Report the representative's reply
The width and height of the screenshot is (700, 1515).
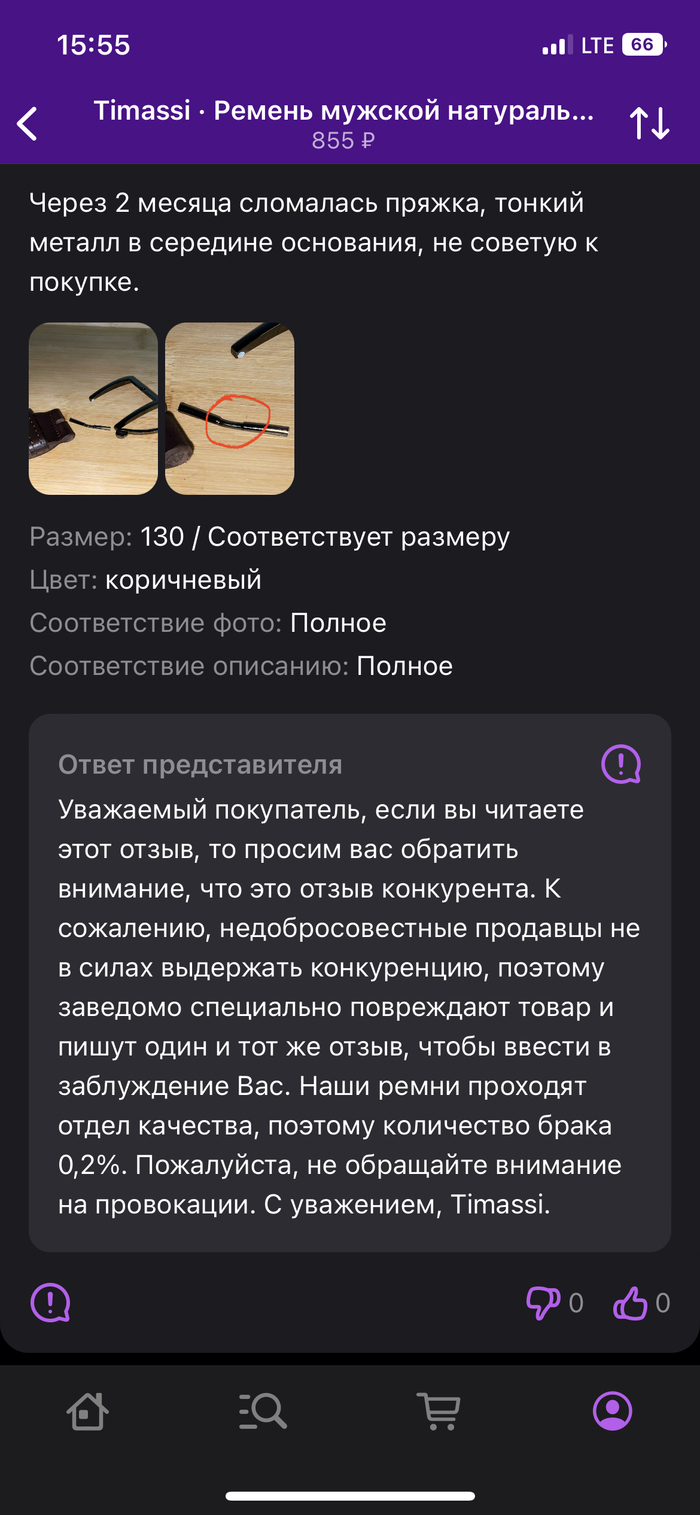pos(620,765)
